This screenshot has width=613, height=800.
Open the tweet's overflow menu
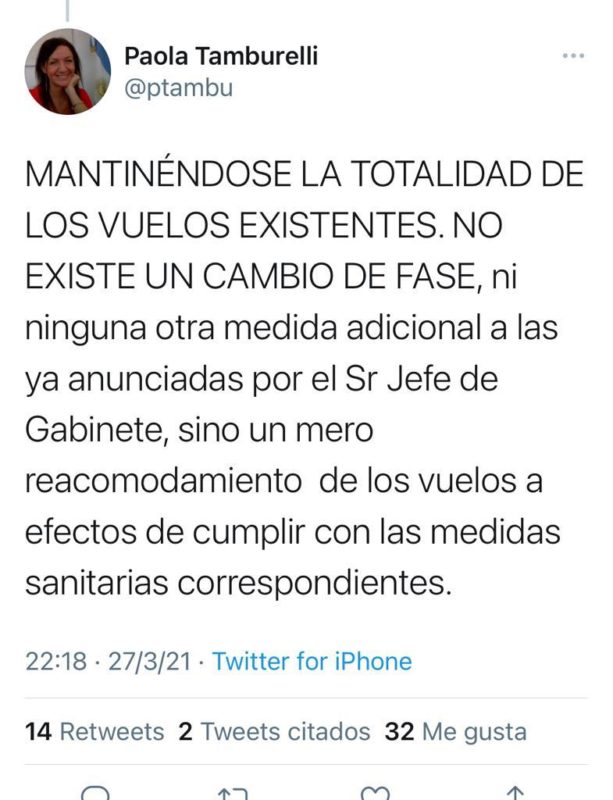(x=573, y=56)
